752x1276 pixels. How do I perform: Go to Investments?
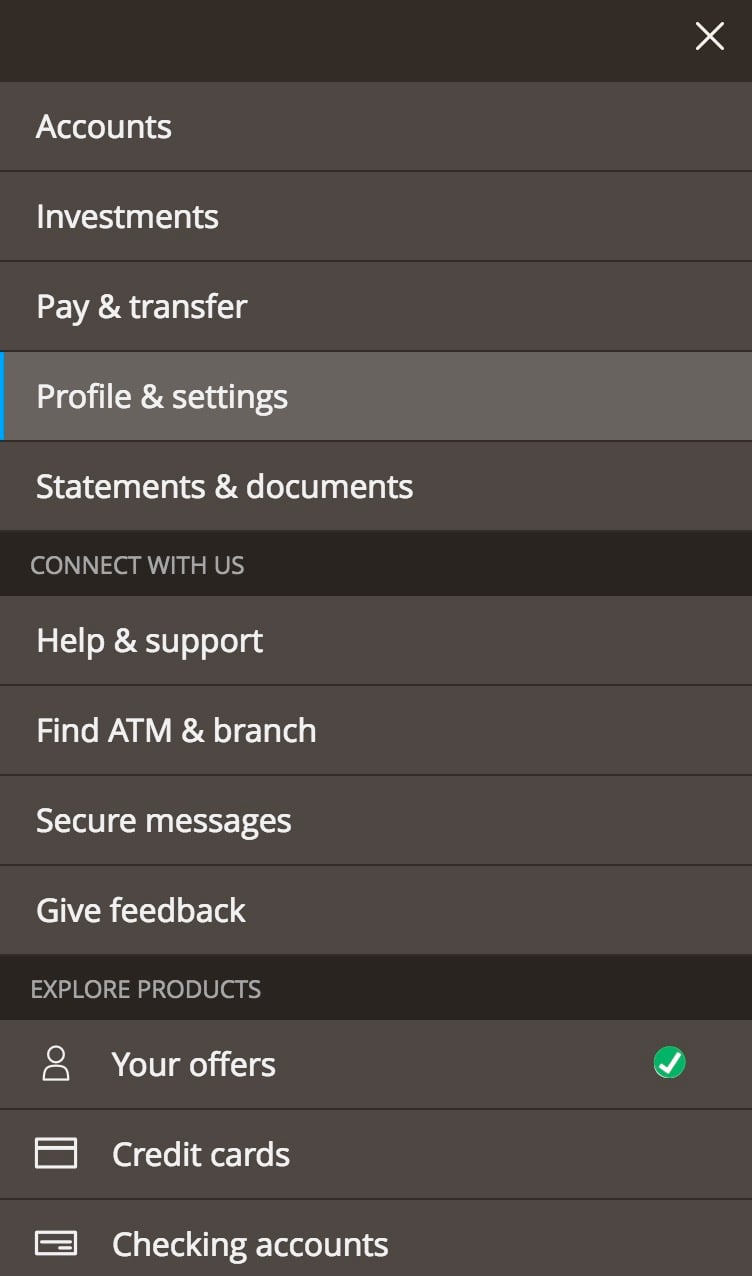[x=376, y=217]
